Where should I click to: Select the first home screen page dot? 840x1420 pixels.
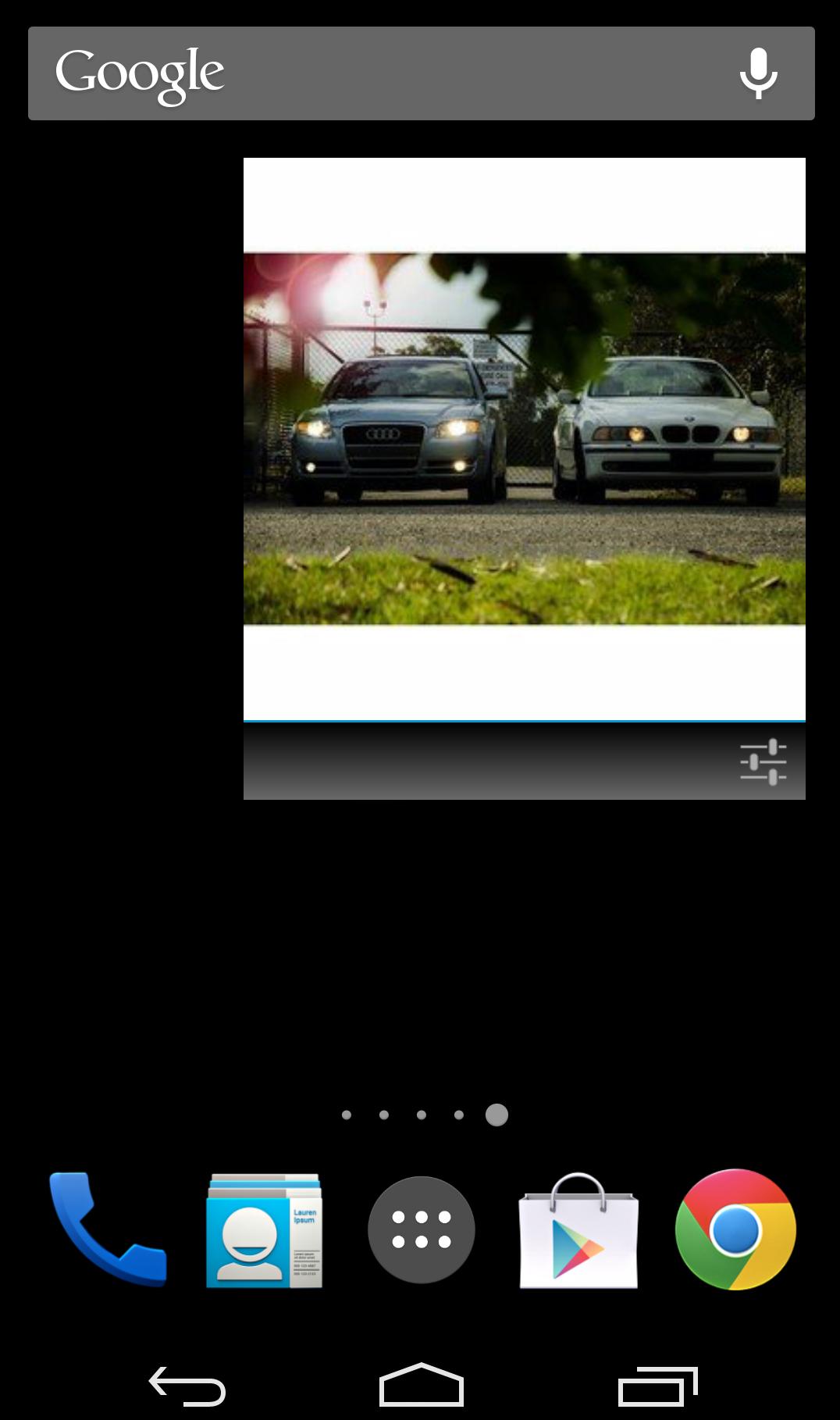[344, 1115]
